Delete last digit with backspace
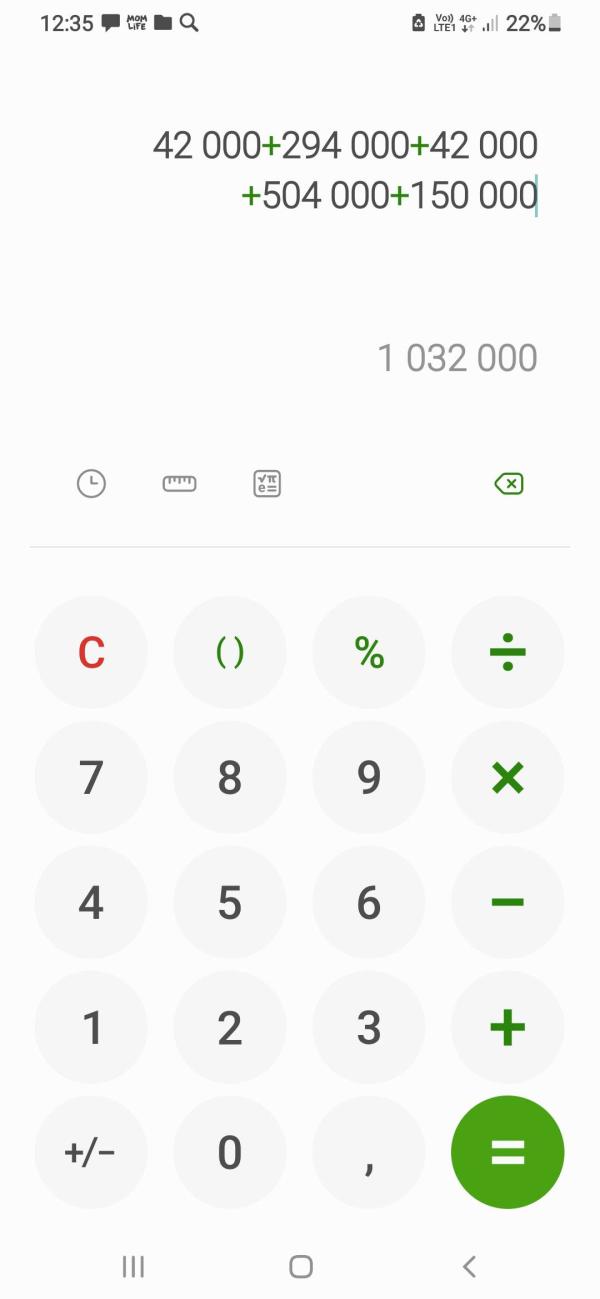This screenshot has height=1299, width=600. 508,484
